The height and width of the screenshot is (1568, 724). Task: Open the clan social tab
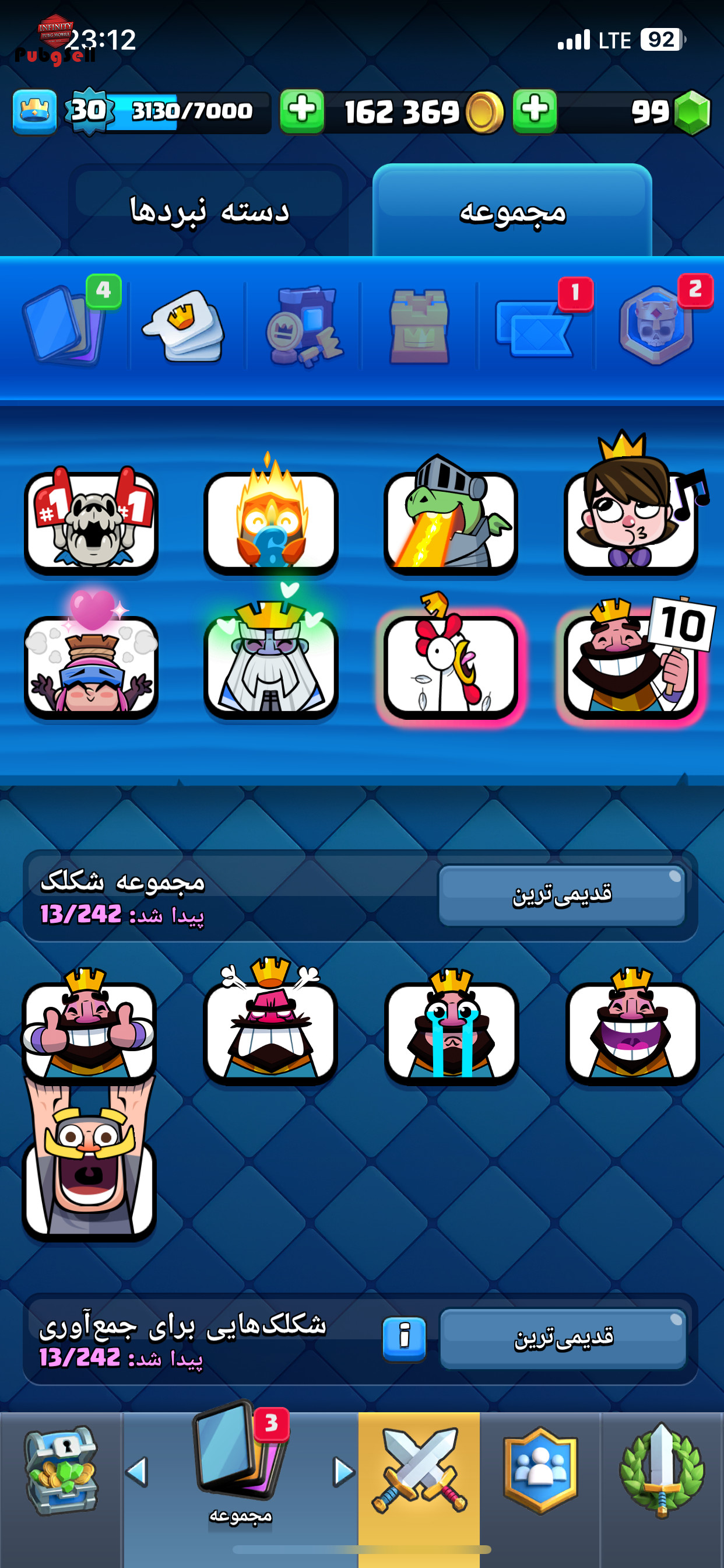pos(540,1471)
